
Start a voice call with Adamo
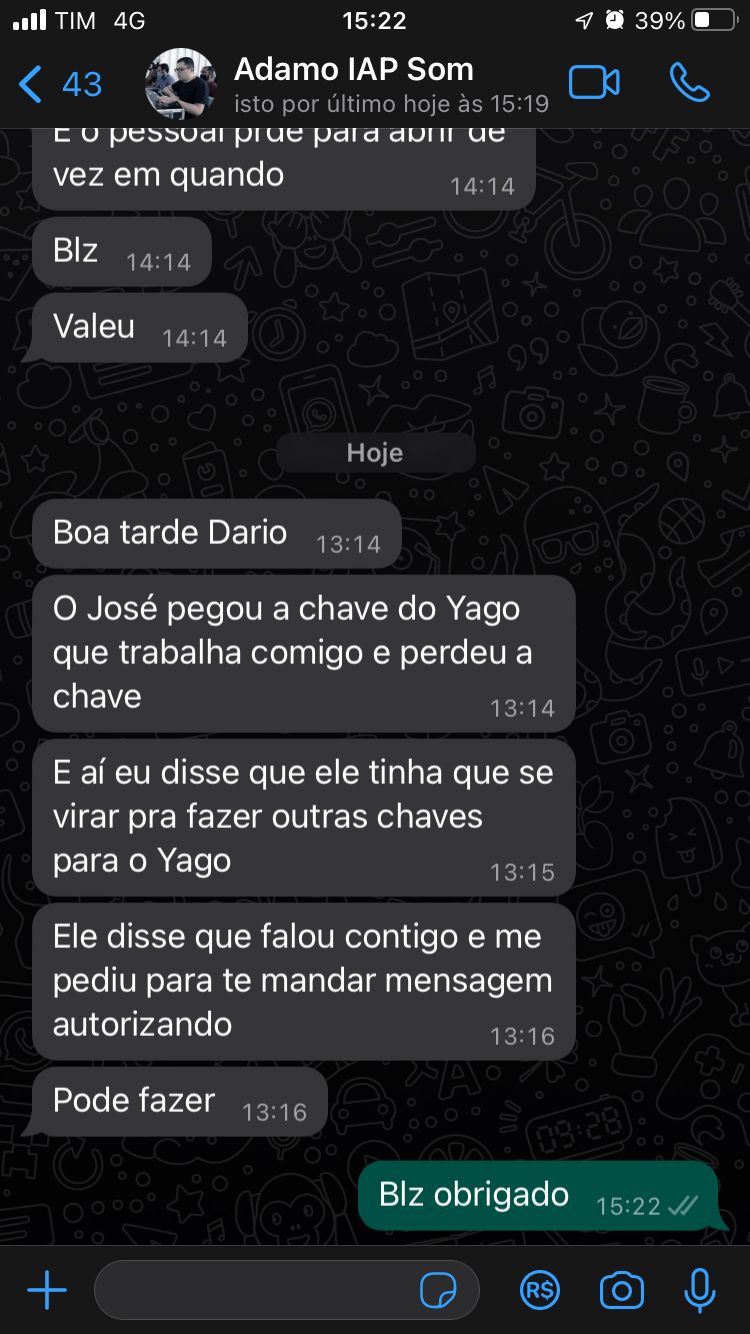[689, 83]
